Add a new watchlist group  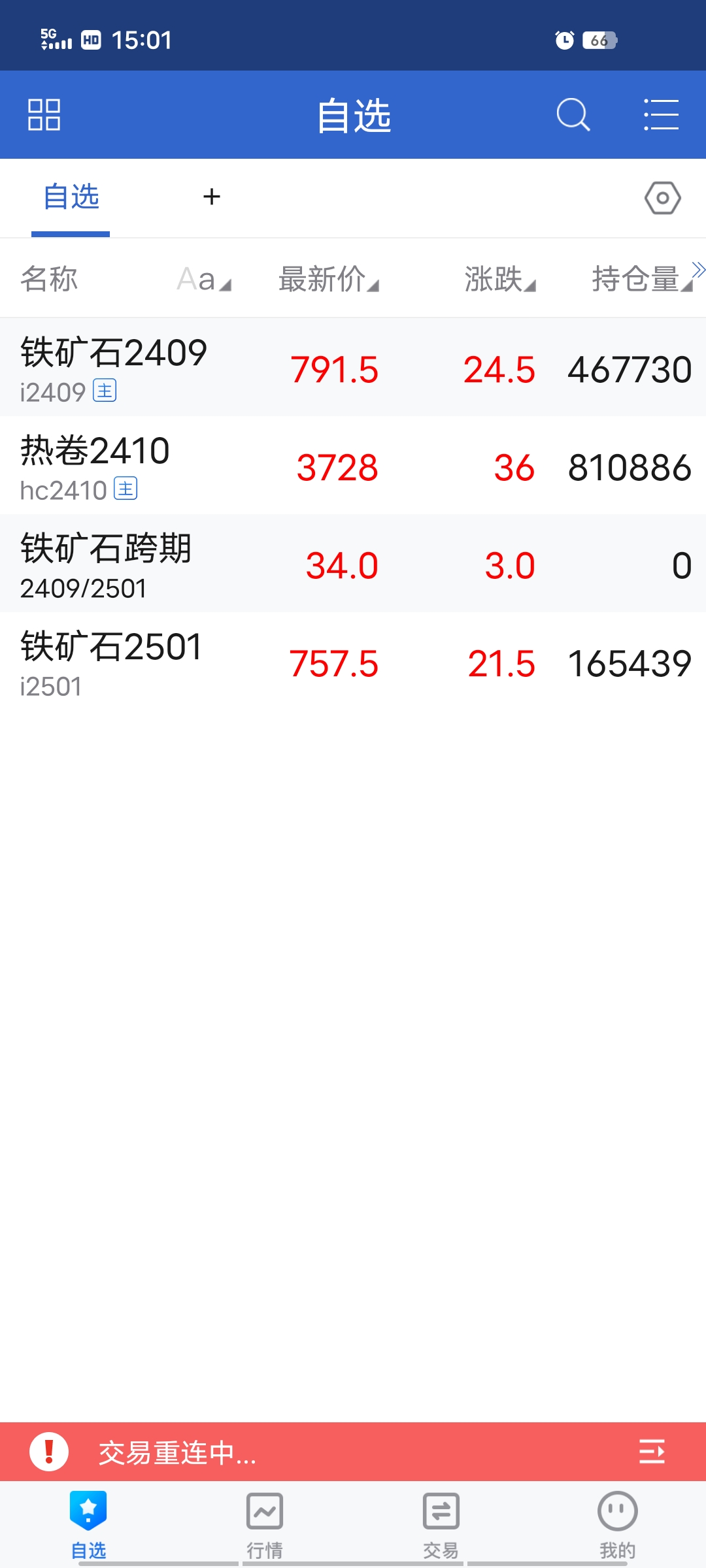pyautogui.click(x=211, y=197)
